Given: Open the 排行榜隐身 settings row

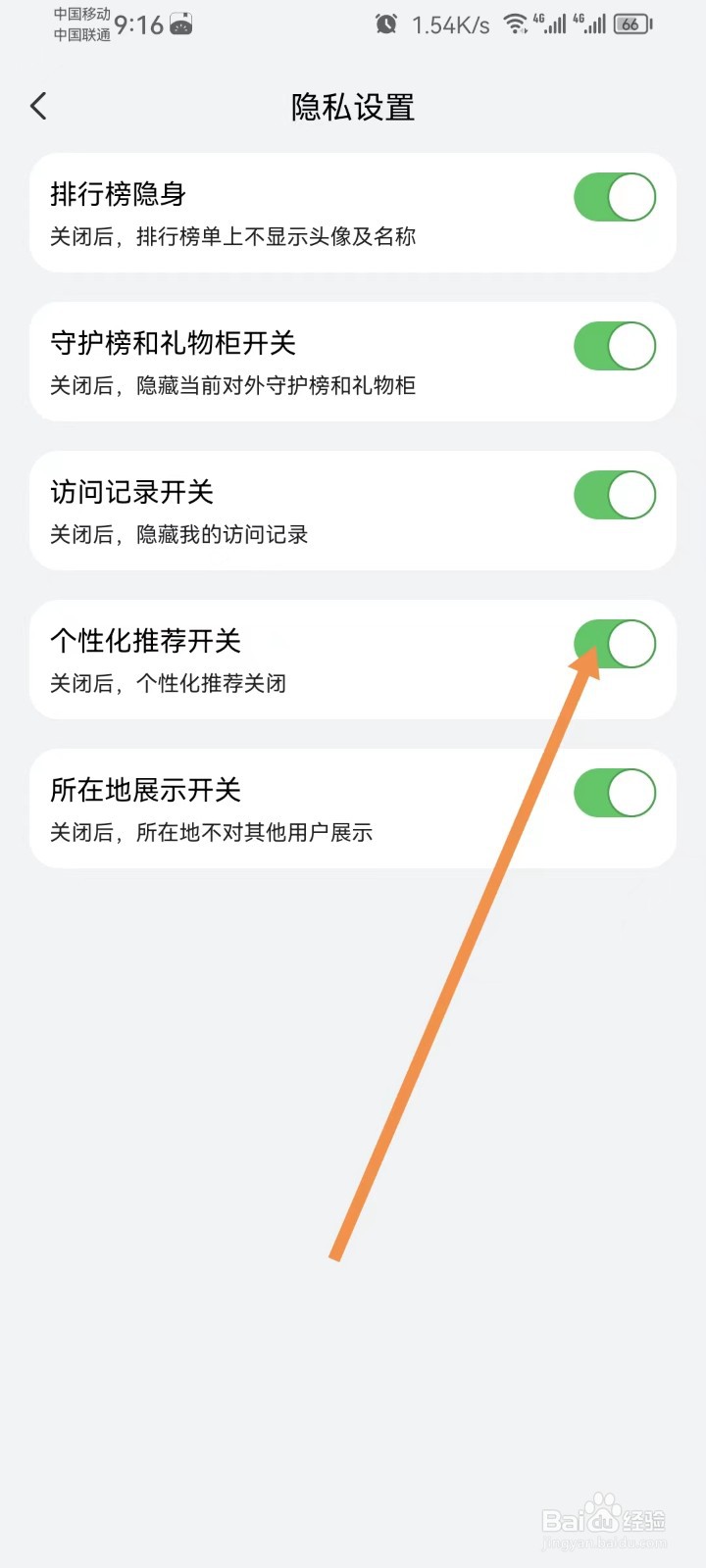Looking at the screenshot, I should pos(294,213).
